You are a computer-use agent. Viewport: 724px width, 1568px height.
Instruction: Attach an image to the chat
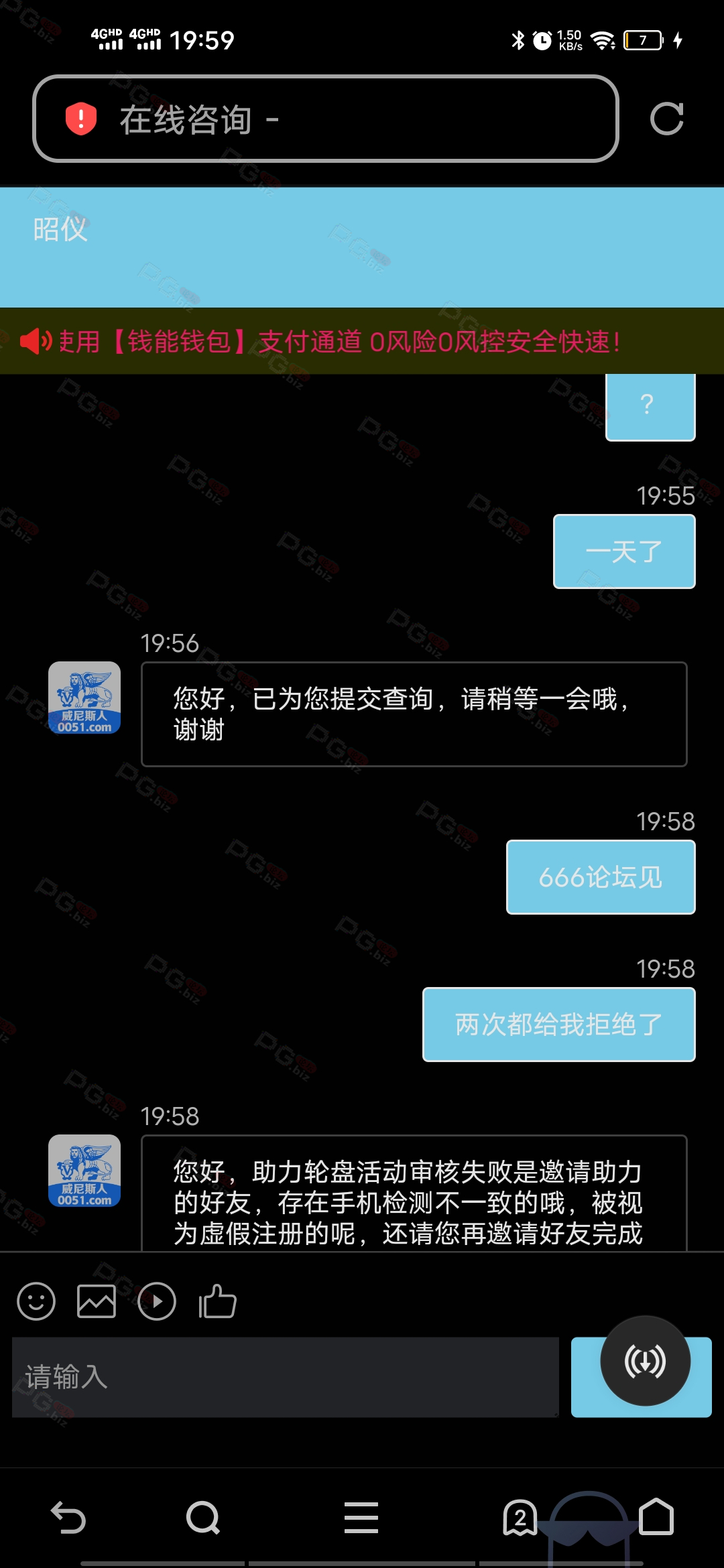click(97, 1301)
